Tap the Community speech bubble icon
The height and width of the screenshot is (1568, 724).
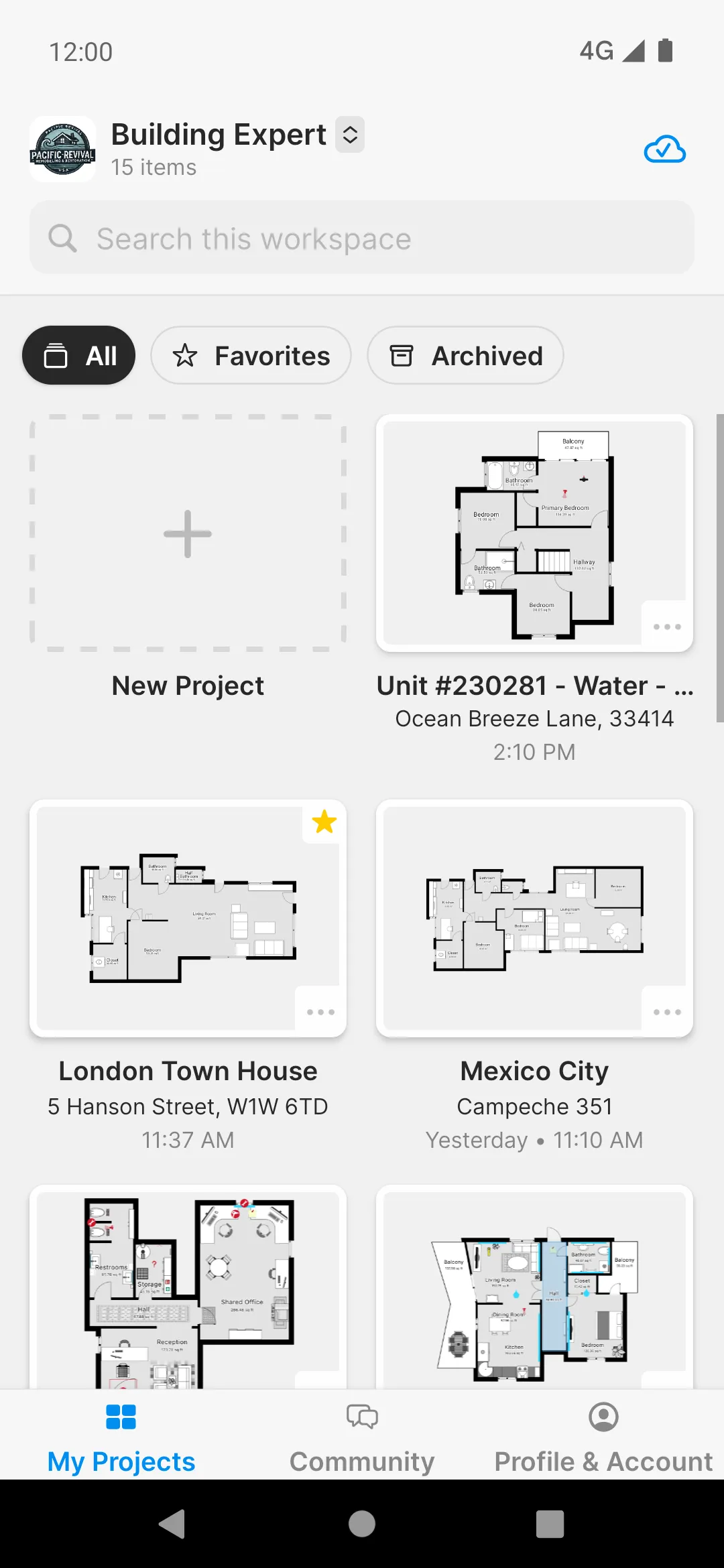(x=361, y=1417)
